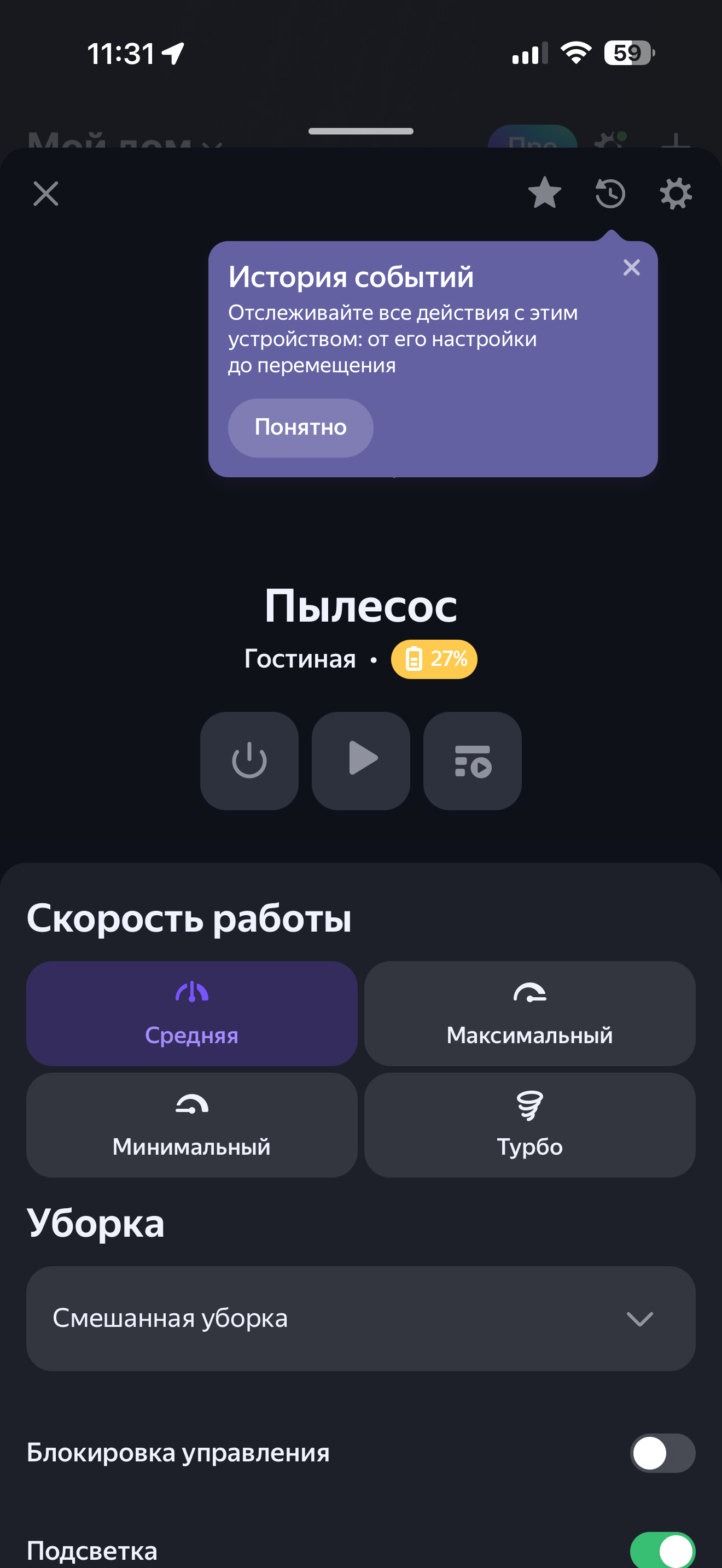Screen dimensions: 722x1568
Task: Close the vacuum device panel
Action: pos(45,194)
